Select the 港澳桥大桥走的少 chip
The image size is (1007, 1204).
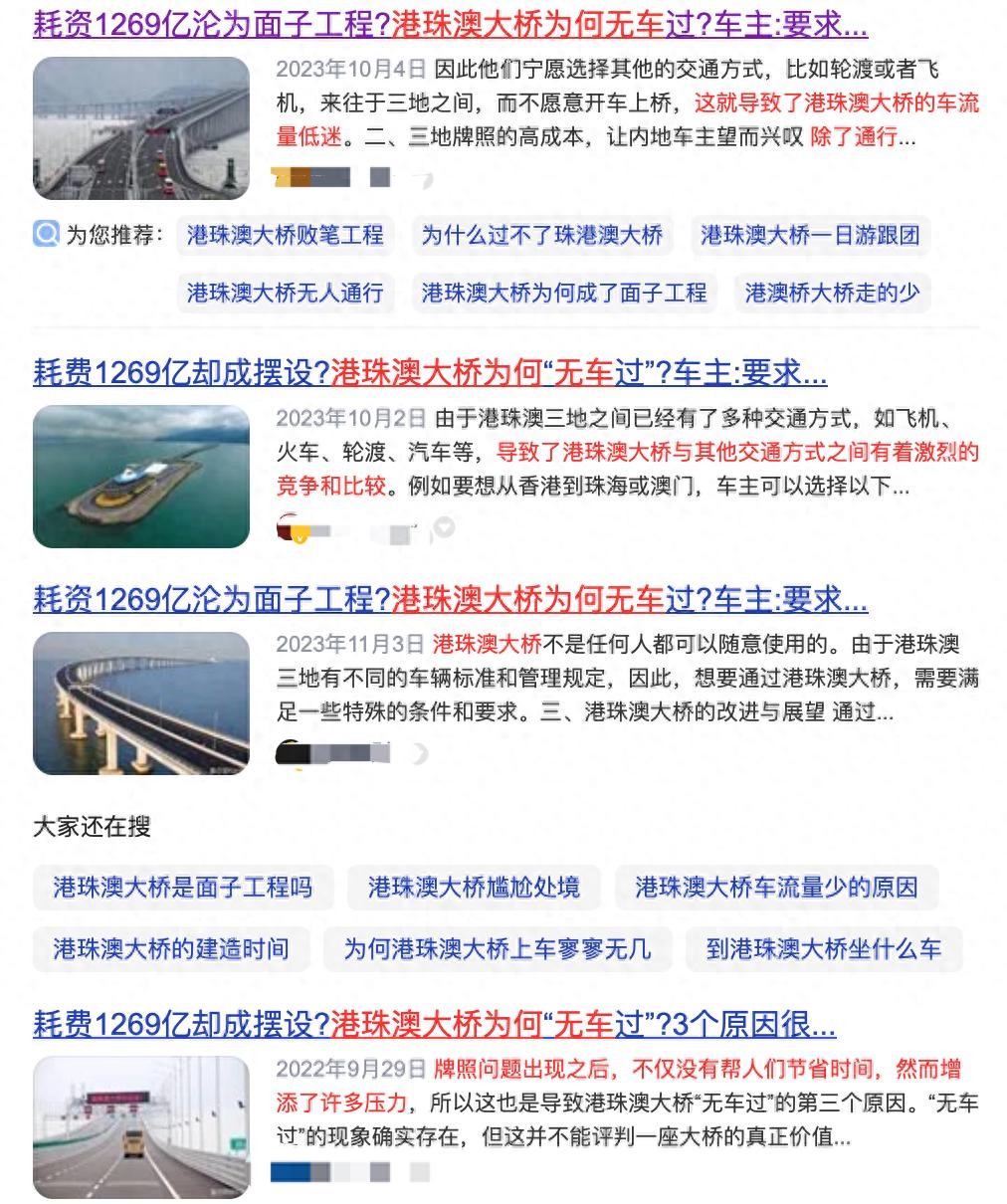[x=832, y=294]
